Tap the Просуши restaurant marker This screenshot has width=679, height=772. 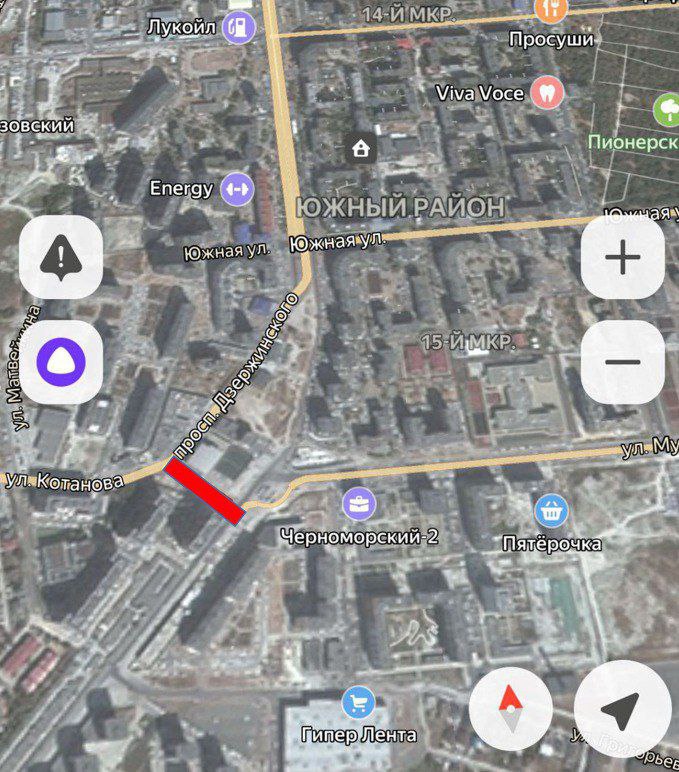551,10
